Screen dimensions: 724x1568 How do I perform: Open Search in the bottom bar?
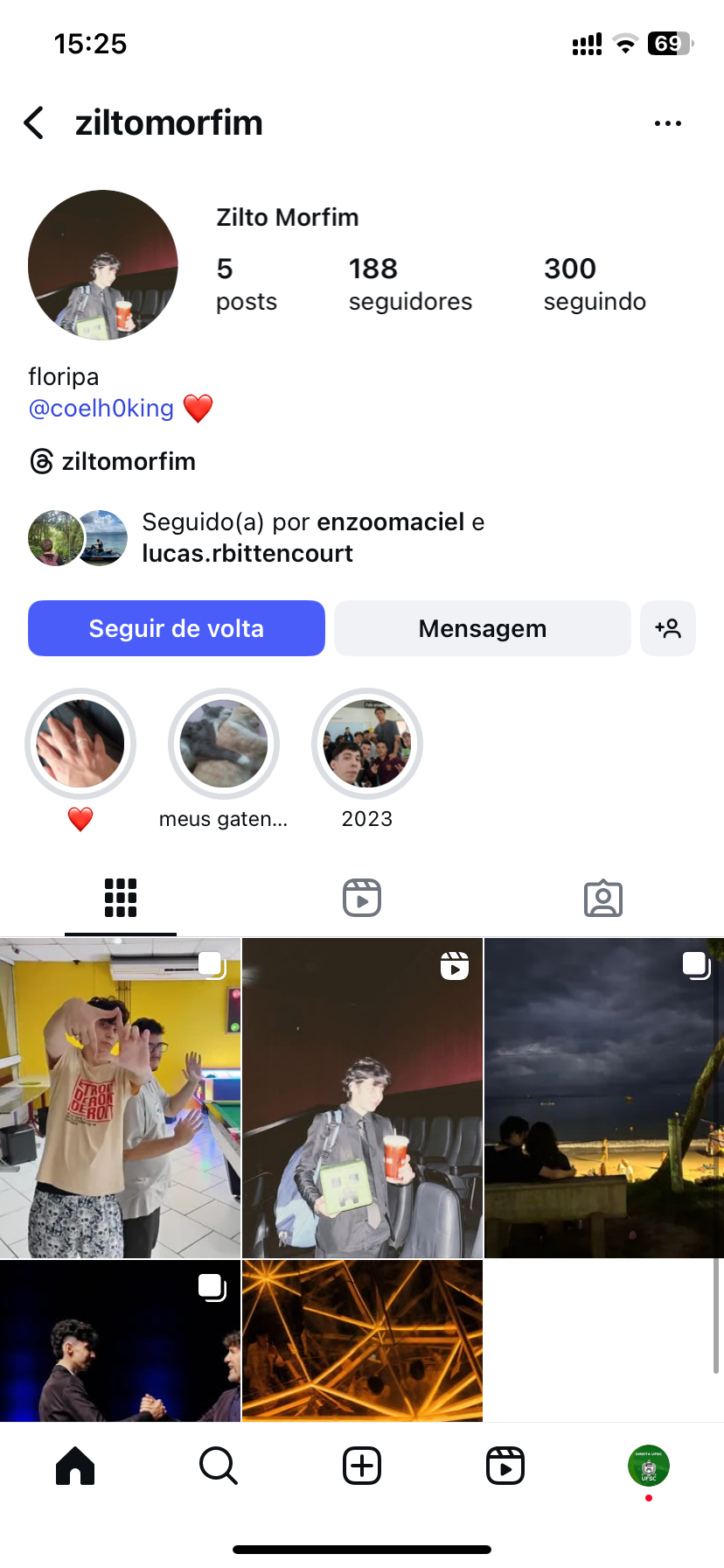pyautogui.click(x=219, y=1466)
